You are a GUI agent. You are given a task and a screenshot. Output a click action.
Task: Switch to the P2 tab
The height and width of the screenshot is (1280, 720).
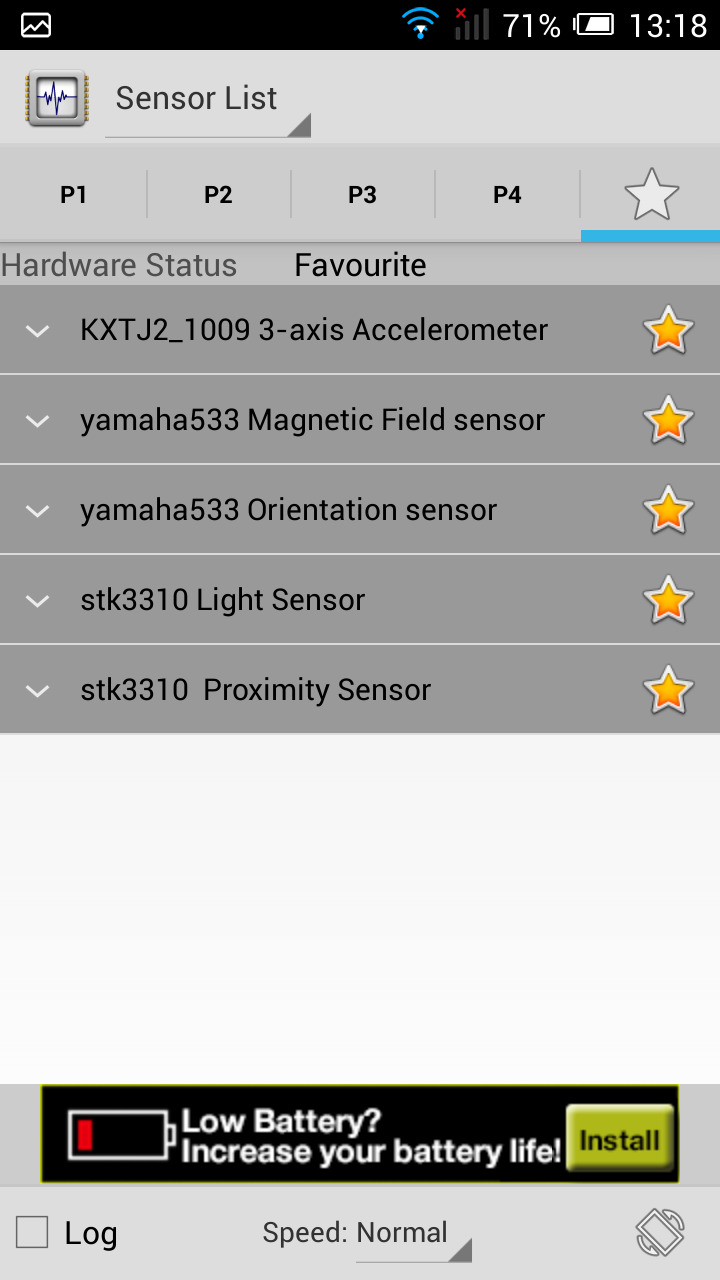click(218, 194)
